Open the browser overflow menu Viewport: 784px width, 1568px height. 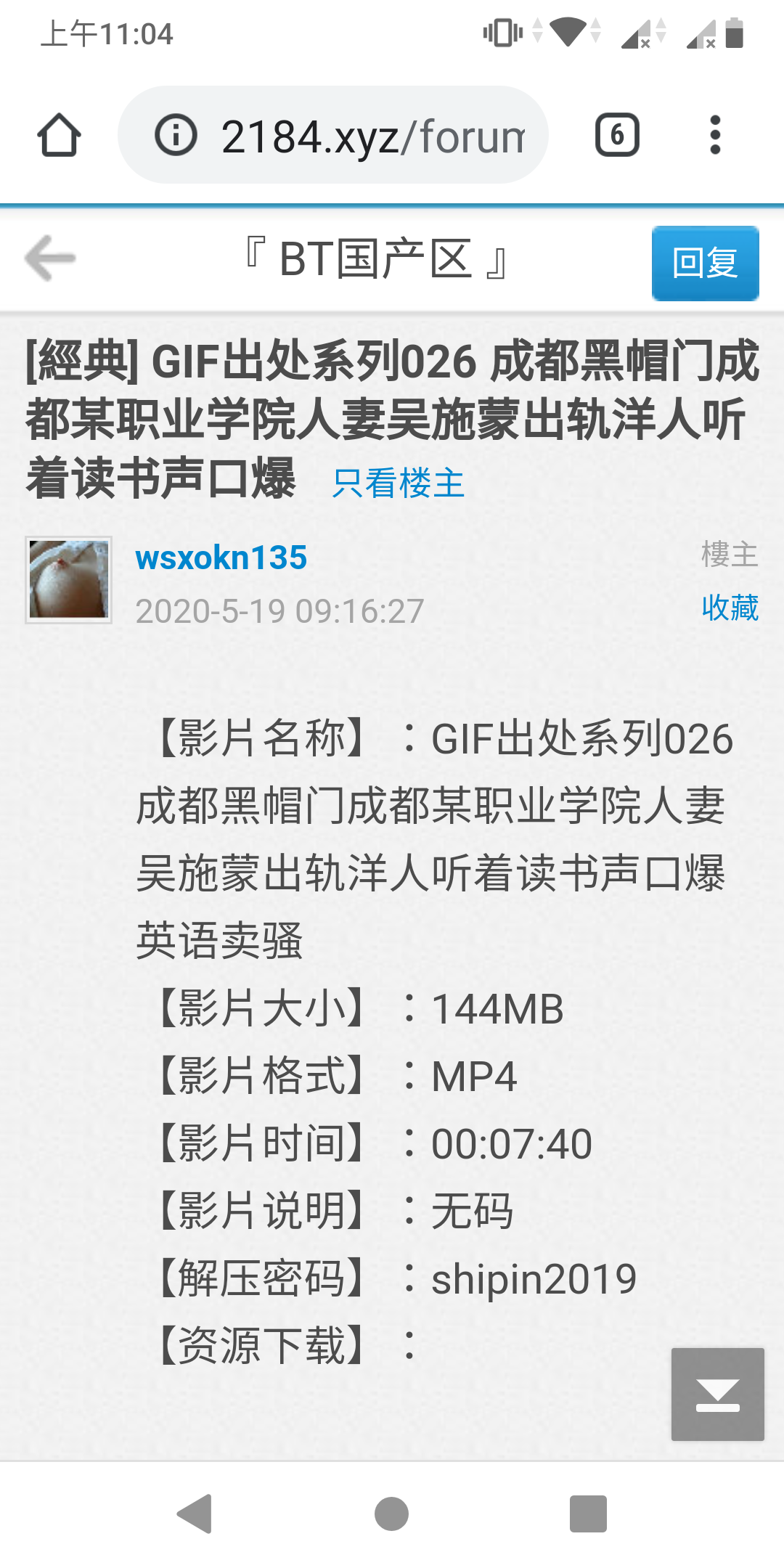(715, 135)
